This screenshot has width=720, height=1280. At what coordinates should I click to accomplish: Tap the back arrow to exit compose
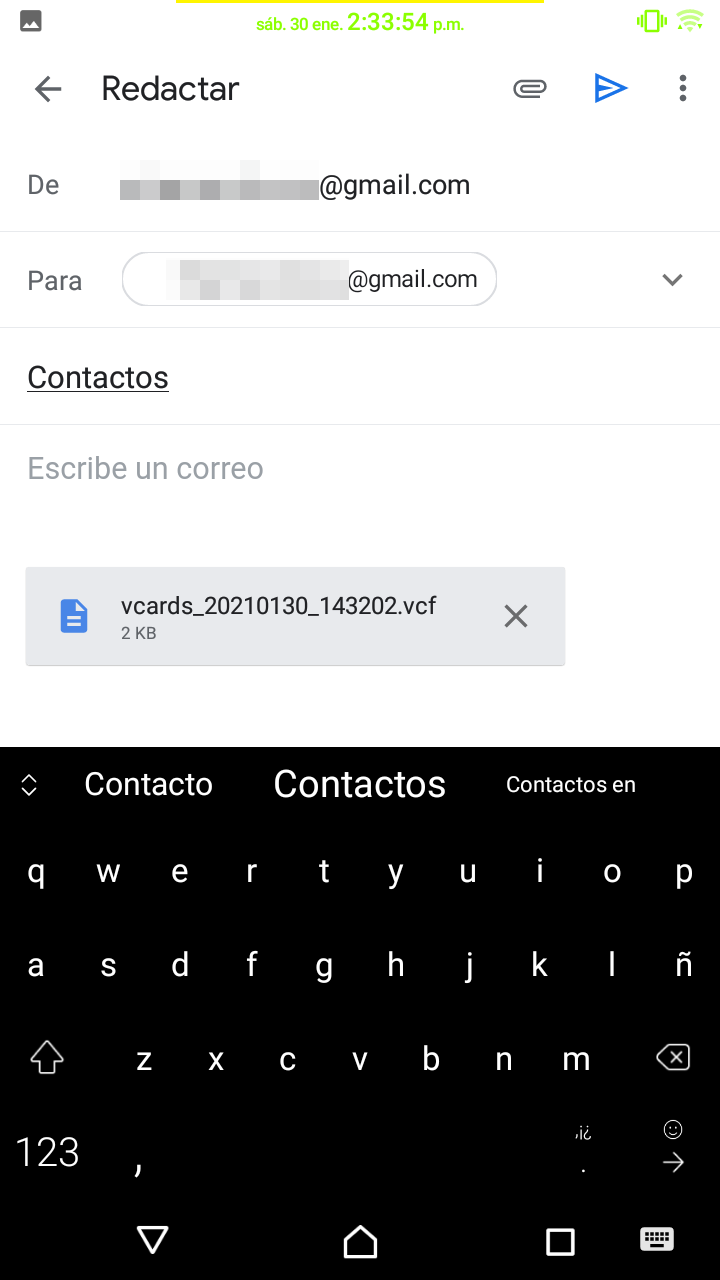47,89
